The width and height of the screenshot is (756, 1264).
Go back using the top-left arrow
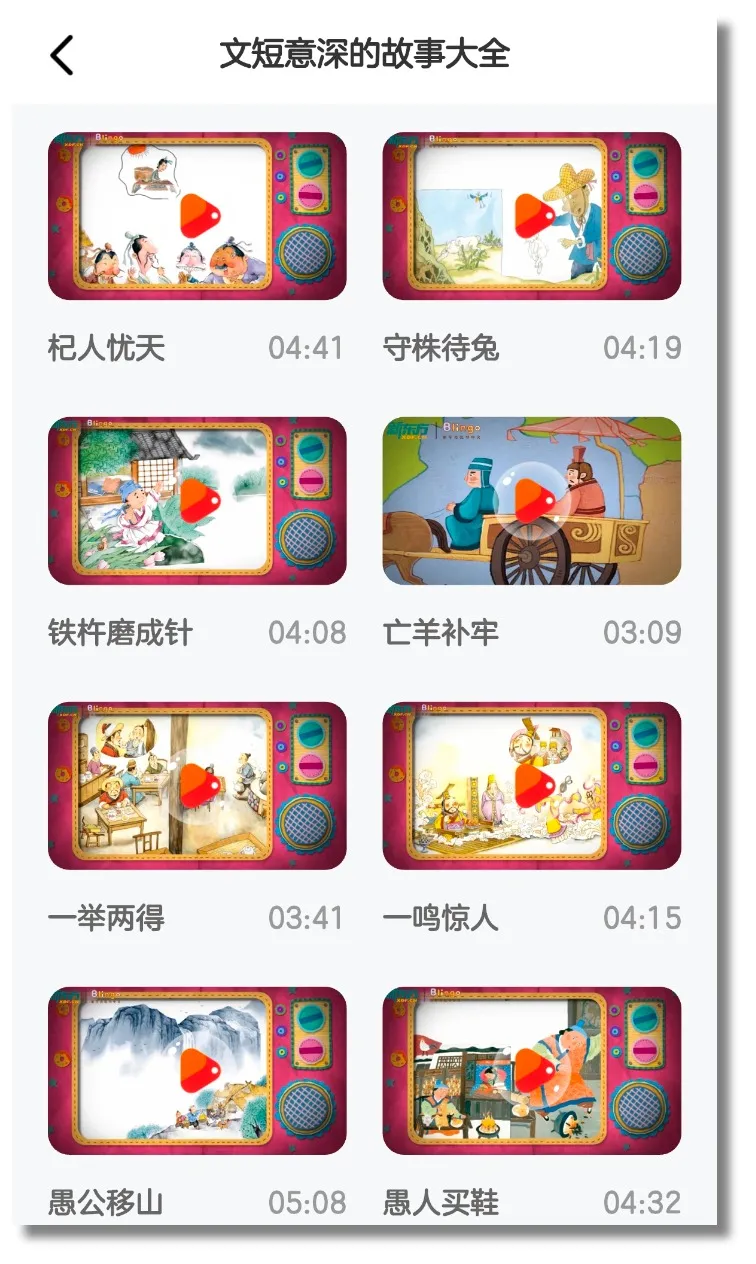pyautogui.click(x=62, y=55)
